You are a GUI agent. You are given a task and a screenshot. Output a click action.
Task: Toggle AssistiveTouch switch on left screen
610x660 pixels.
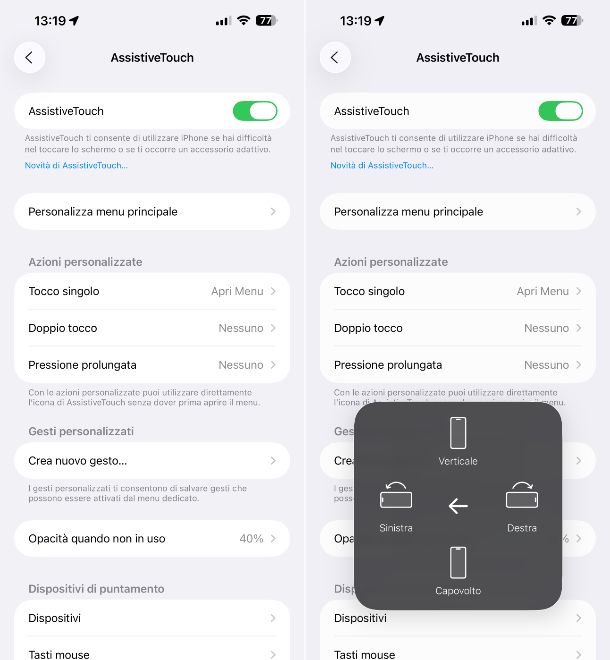[254, 111]
